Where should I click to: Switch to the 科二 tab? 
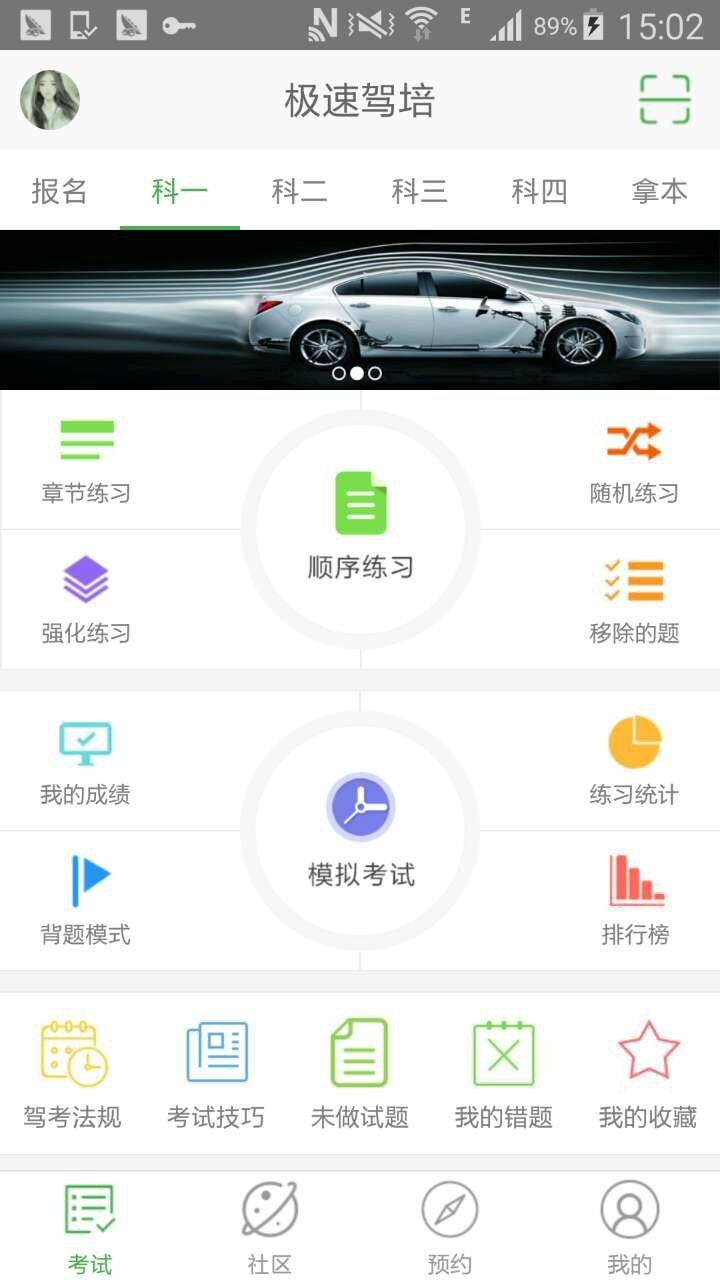[x=299, y=190]
